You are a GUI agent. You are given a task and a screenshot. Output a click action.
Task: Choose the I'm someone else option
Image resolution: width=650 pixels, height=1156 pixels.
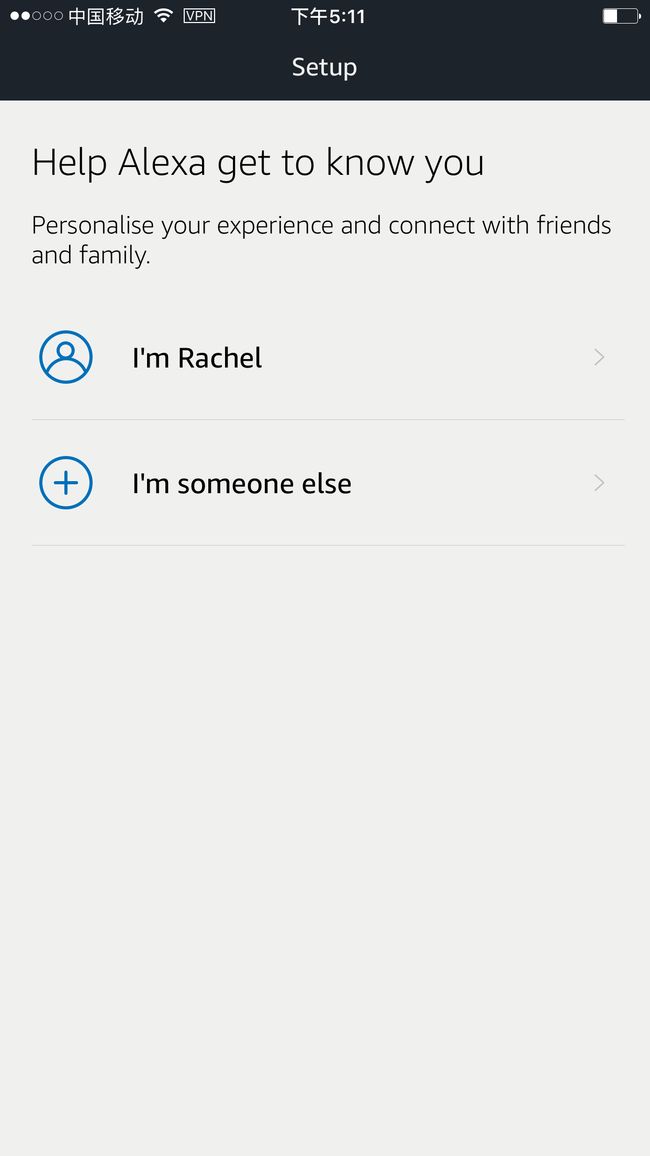(x=327, y=483)
